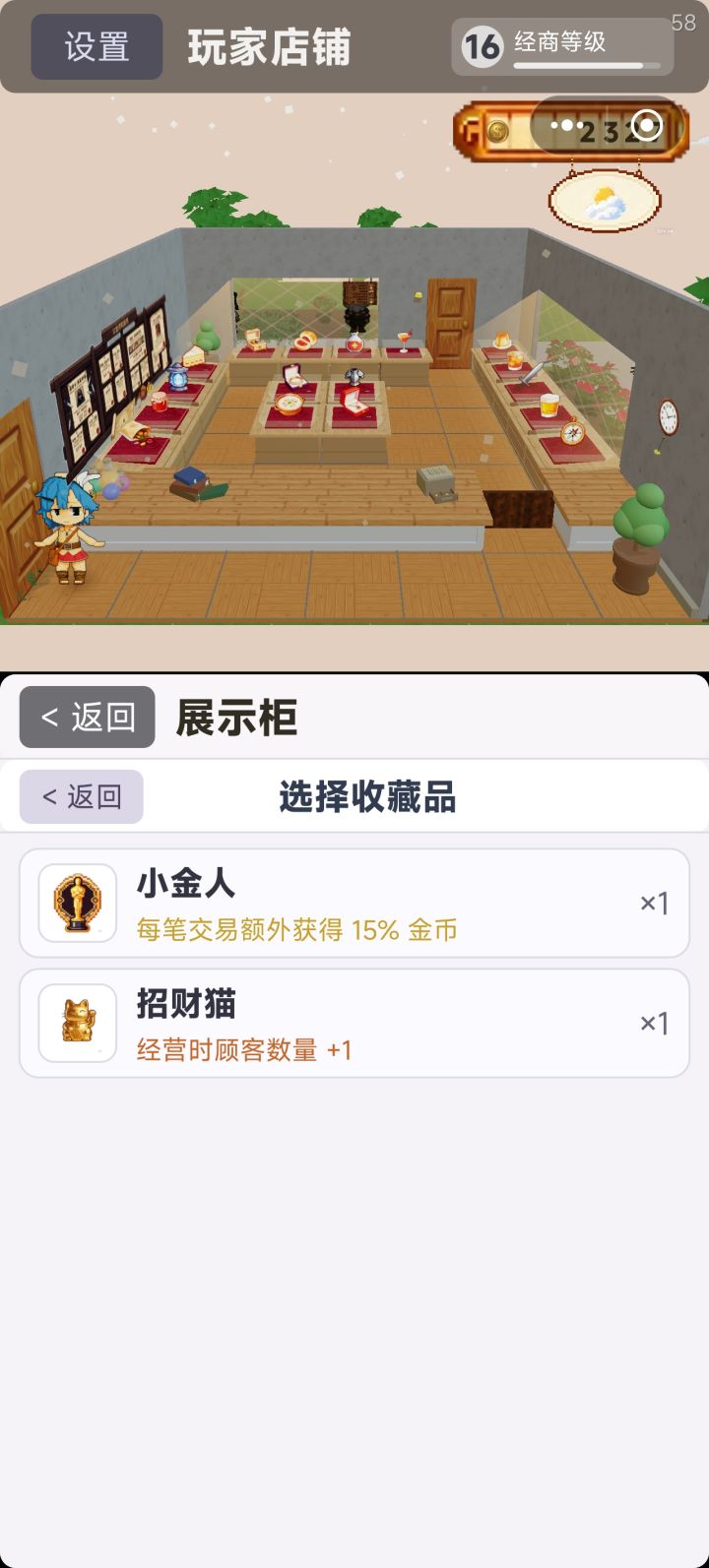The image size is (709, 1568).
Task: Click the wall clock on the right wall
Action: point(667,417)
